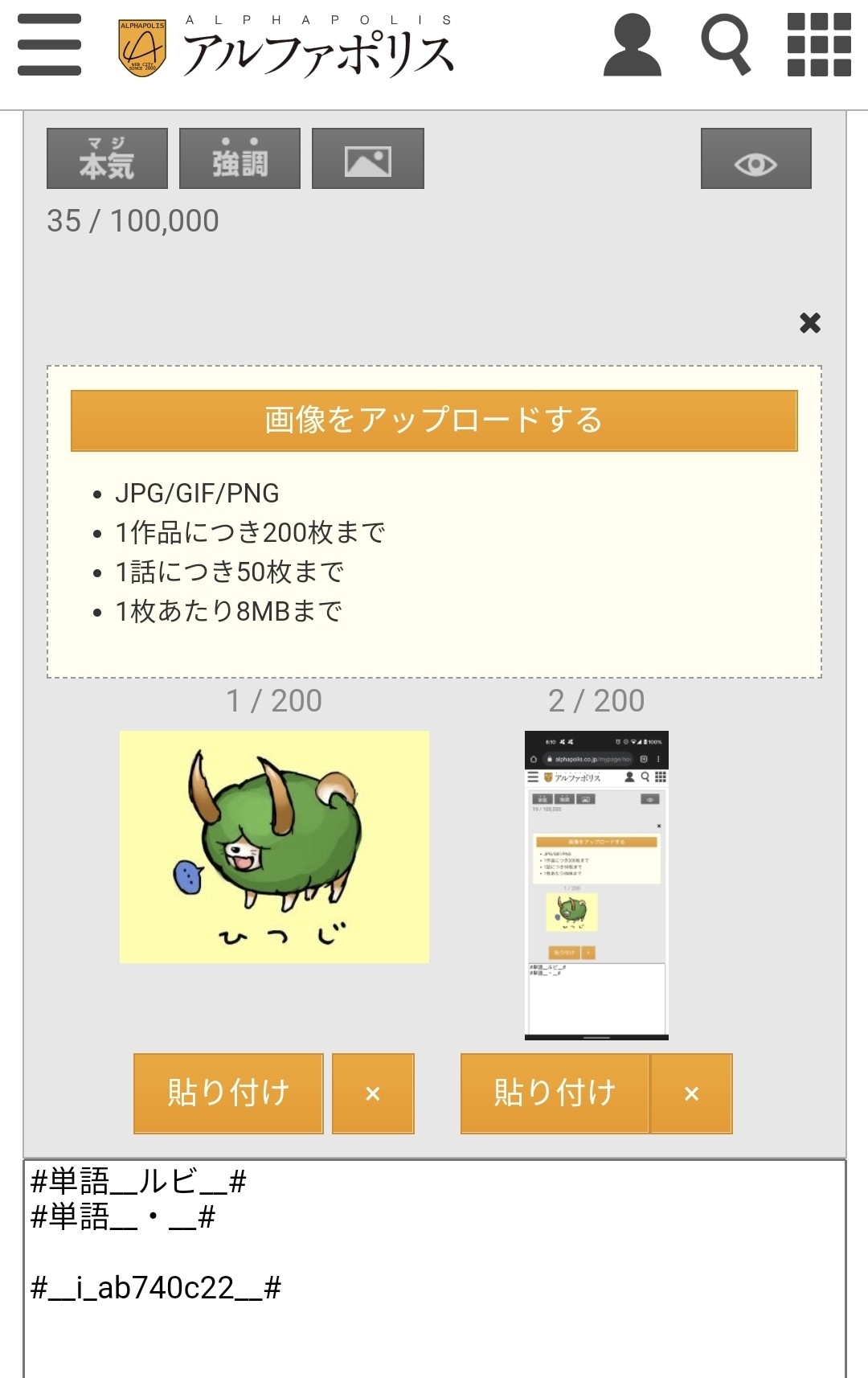Tap 画像をアップロードする button
868x1378 pixels.
[434, 420]
